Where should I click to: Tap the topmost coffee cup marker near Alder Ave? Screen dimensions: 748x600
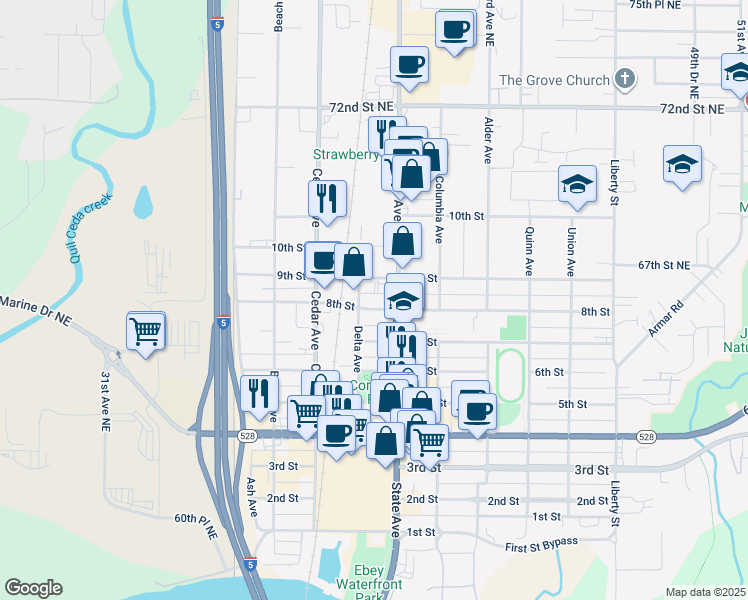[x=455, y=30]
